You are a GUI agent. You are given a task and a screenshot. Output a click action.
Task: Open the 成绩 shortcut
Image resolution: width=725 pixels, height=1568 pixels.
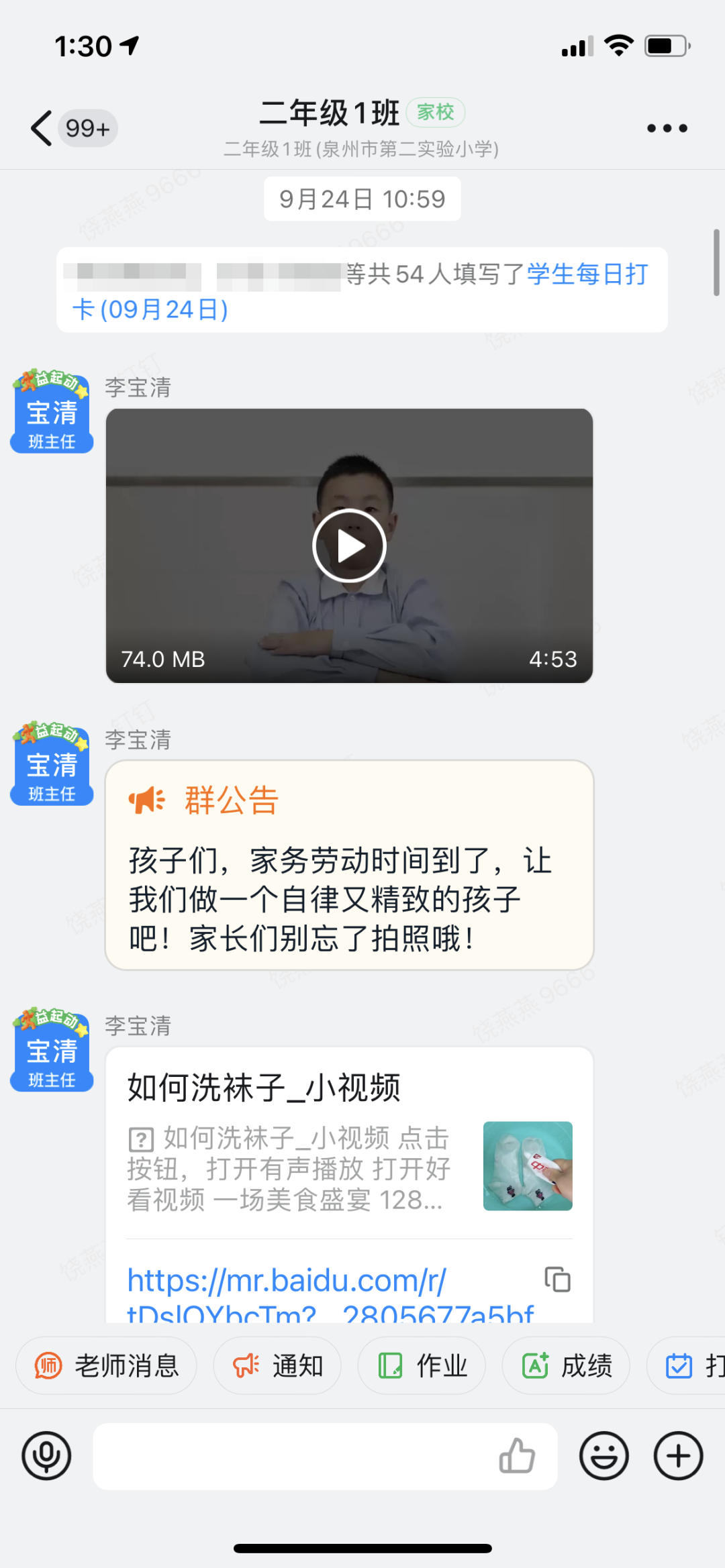(566, 1365)
